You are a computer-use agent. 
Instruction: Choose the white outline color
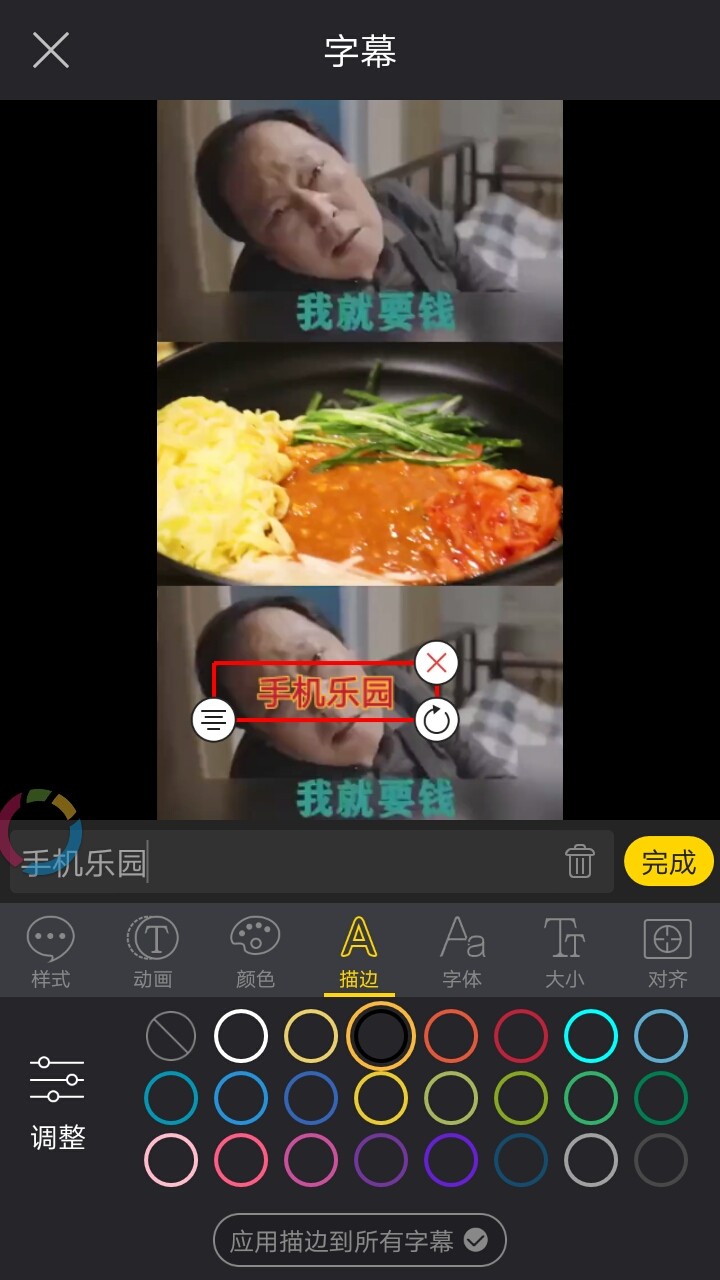tap(241, 1036)
